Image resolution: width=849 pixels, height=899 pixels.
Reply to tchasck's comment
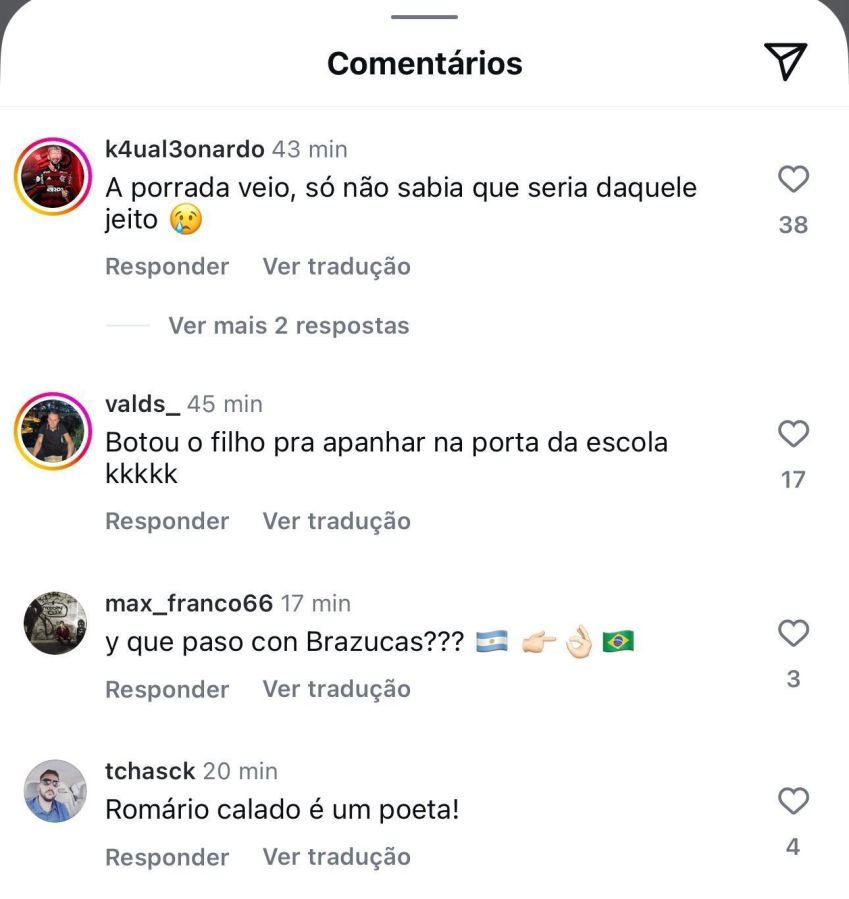coord(167,857)
